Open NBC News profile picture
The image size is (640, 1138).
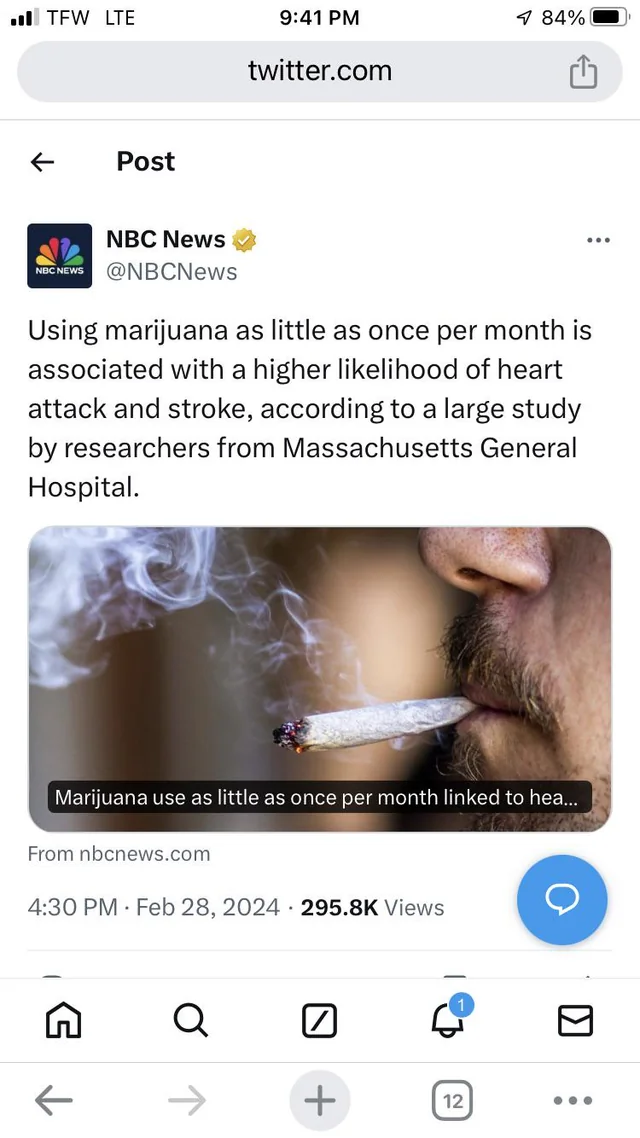59,256
